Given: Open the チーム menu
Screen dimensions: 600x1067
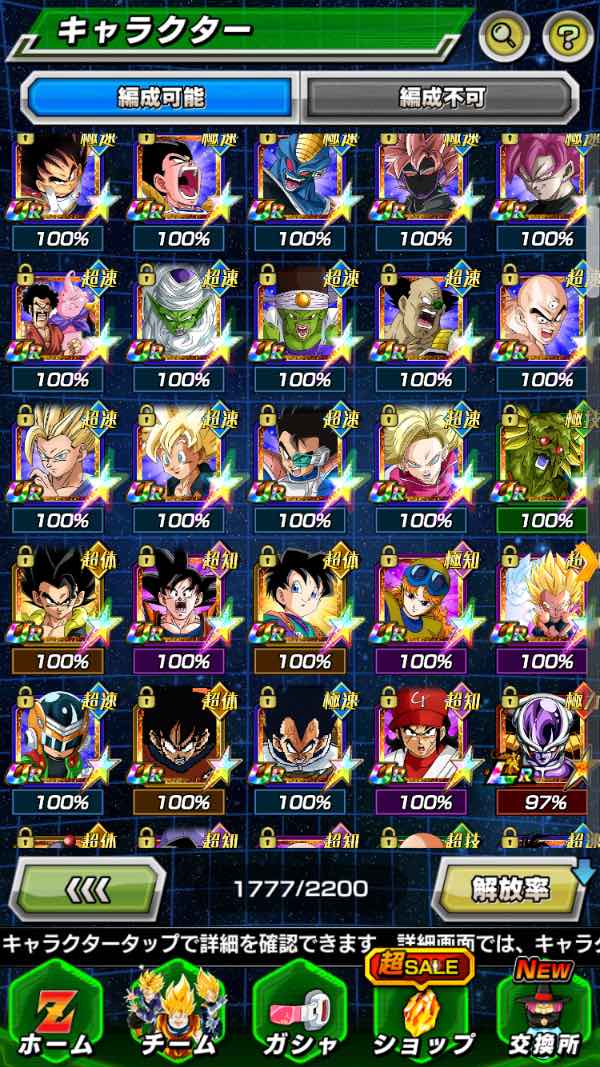Looking at the screenshot, I should tap(178, 1012).
